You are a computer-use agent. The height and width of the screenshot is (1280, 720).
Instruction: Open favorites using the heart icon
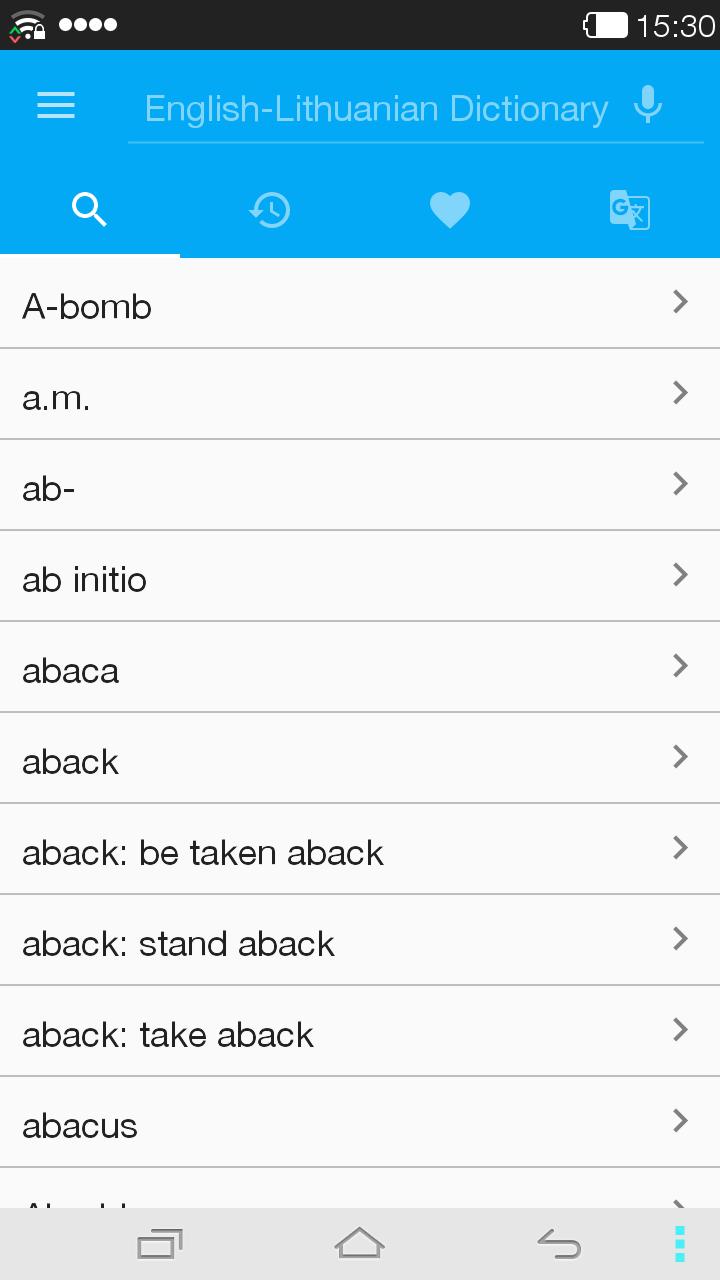(x=450, y=210)
